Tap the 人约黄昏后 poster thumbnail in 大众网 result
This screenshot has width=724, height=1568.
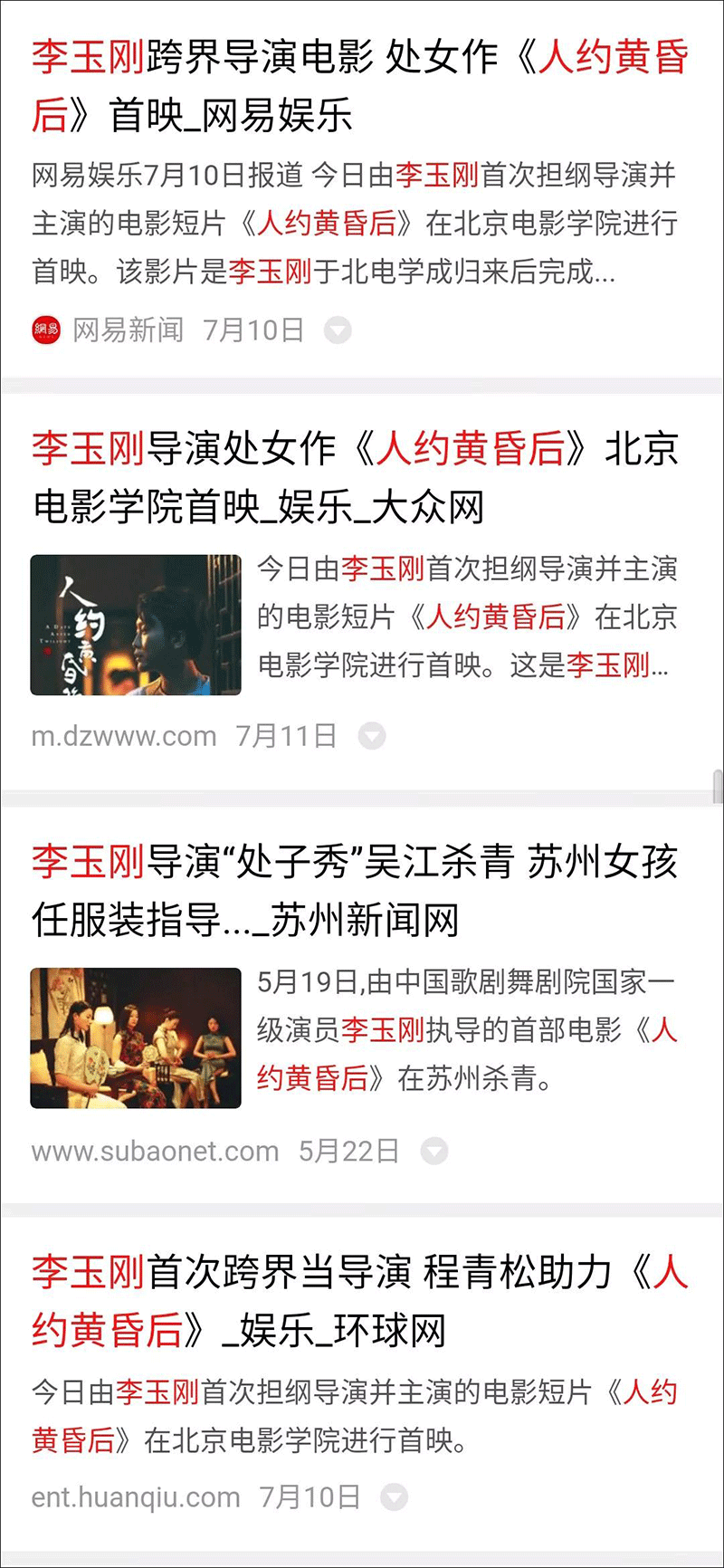[136, 625]
